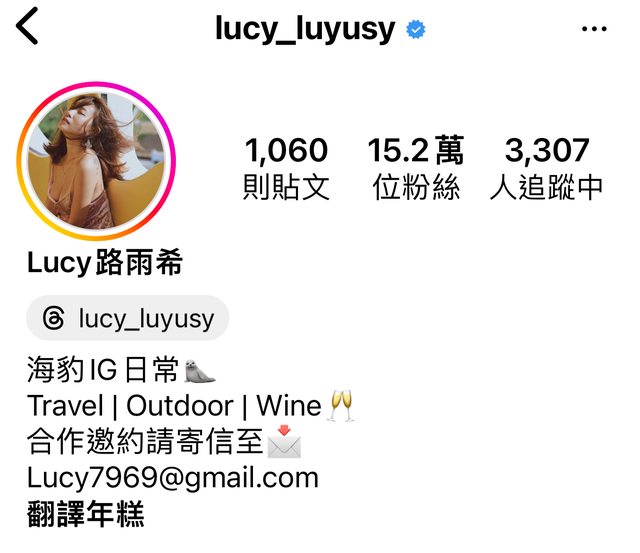The height and width of the screenshot is (553, 640).
Task: View the story from the profile picture
Action: 97,163
